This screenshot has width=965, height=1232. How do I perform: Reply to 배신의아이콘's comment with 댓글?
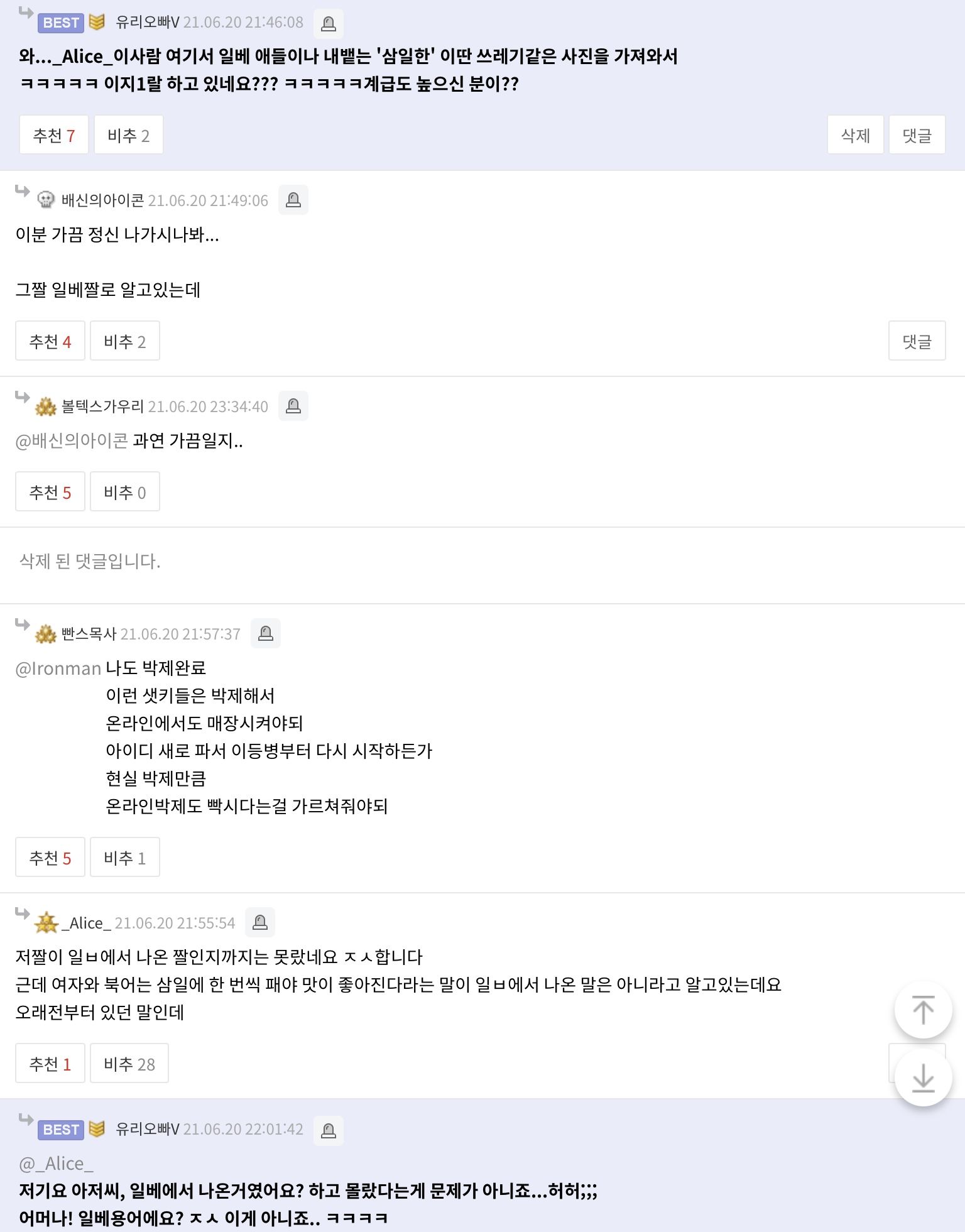point(917,341)
